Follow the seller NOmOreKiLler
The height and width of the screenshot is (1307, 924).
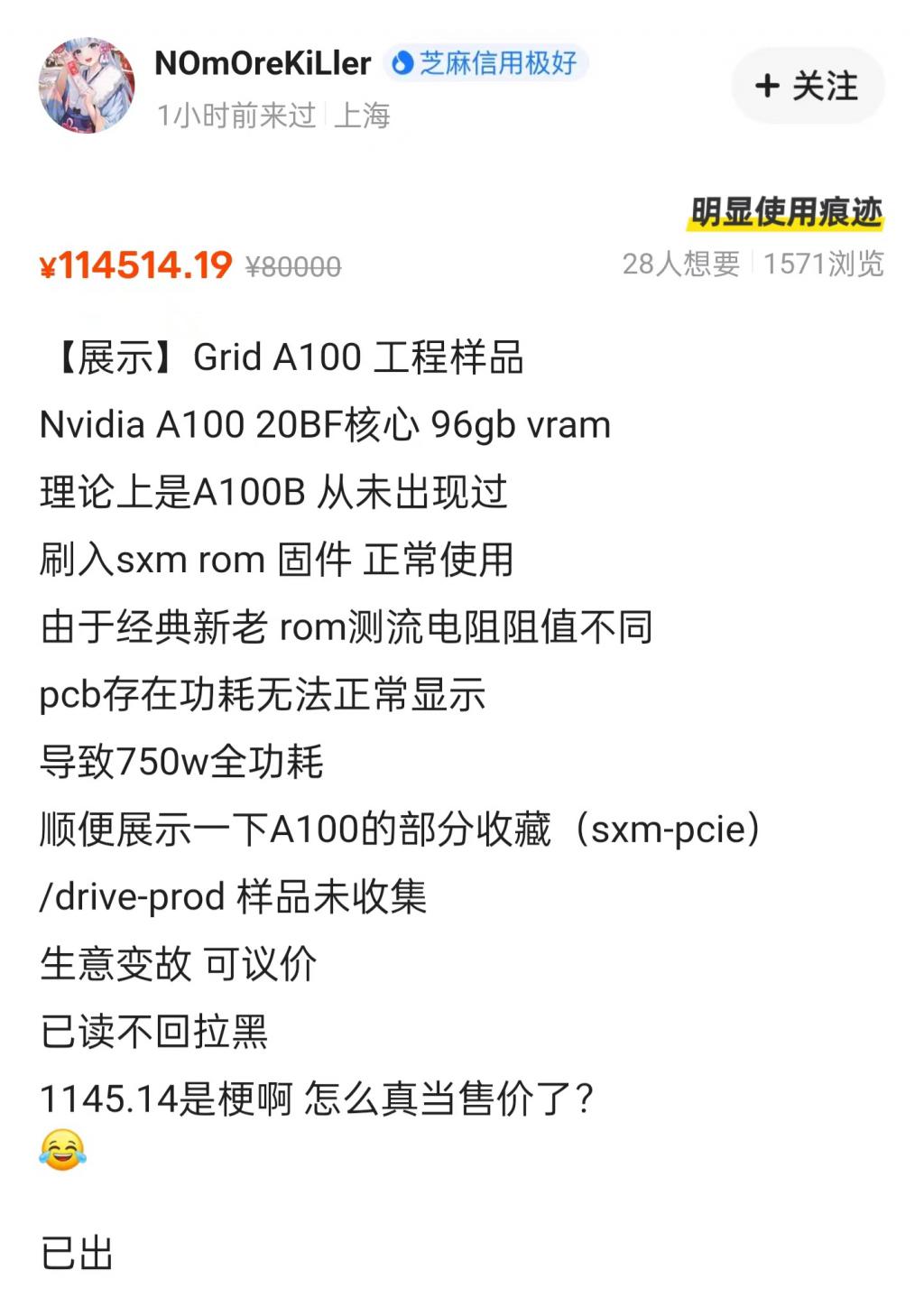point(808,86)
